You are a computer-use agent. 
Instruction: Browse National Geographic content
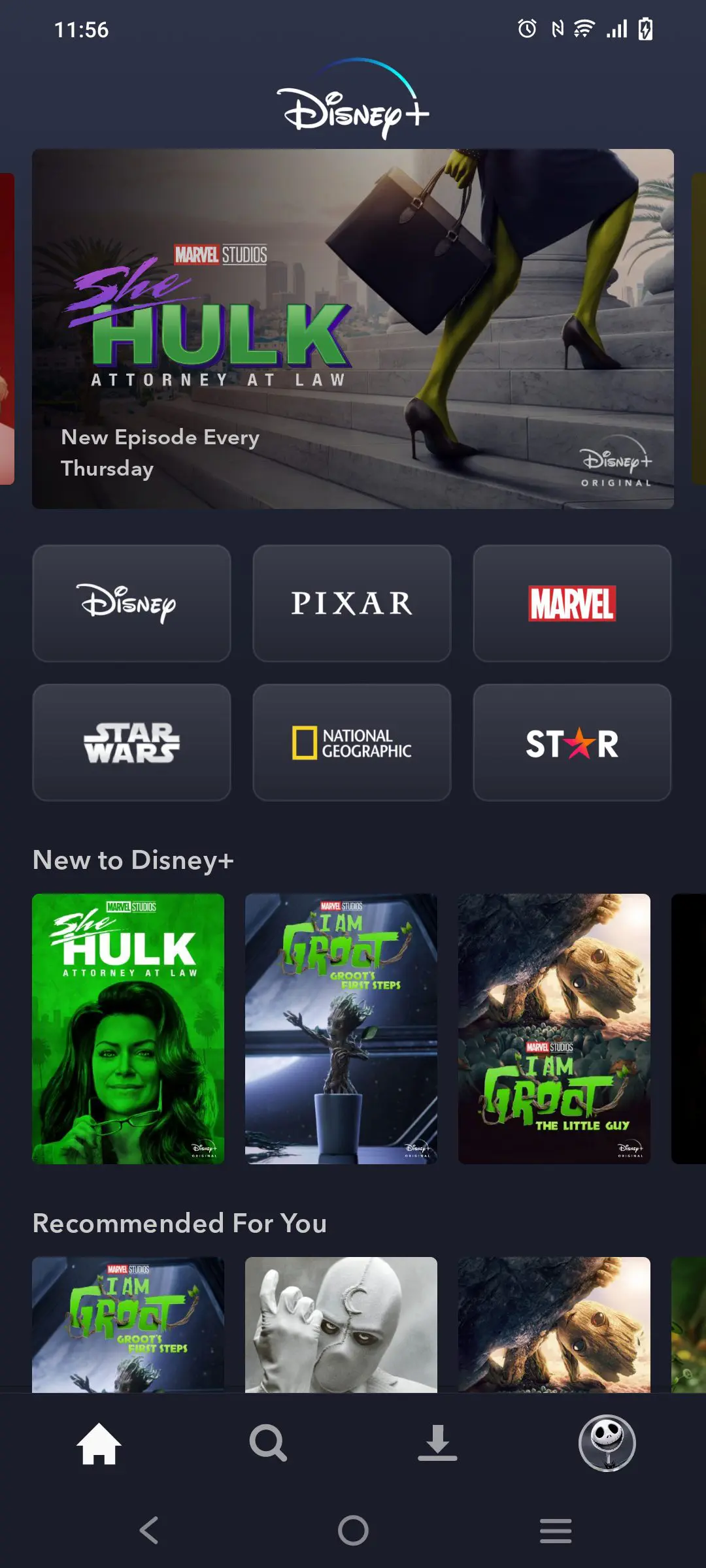tap(352, 742)
